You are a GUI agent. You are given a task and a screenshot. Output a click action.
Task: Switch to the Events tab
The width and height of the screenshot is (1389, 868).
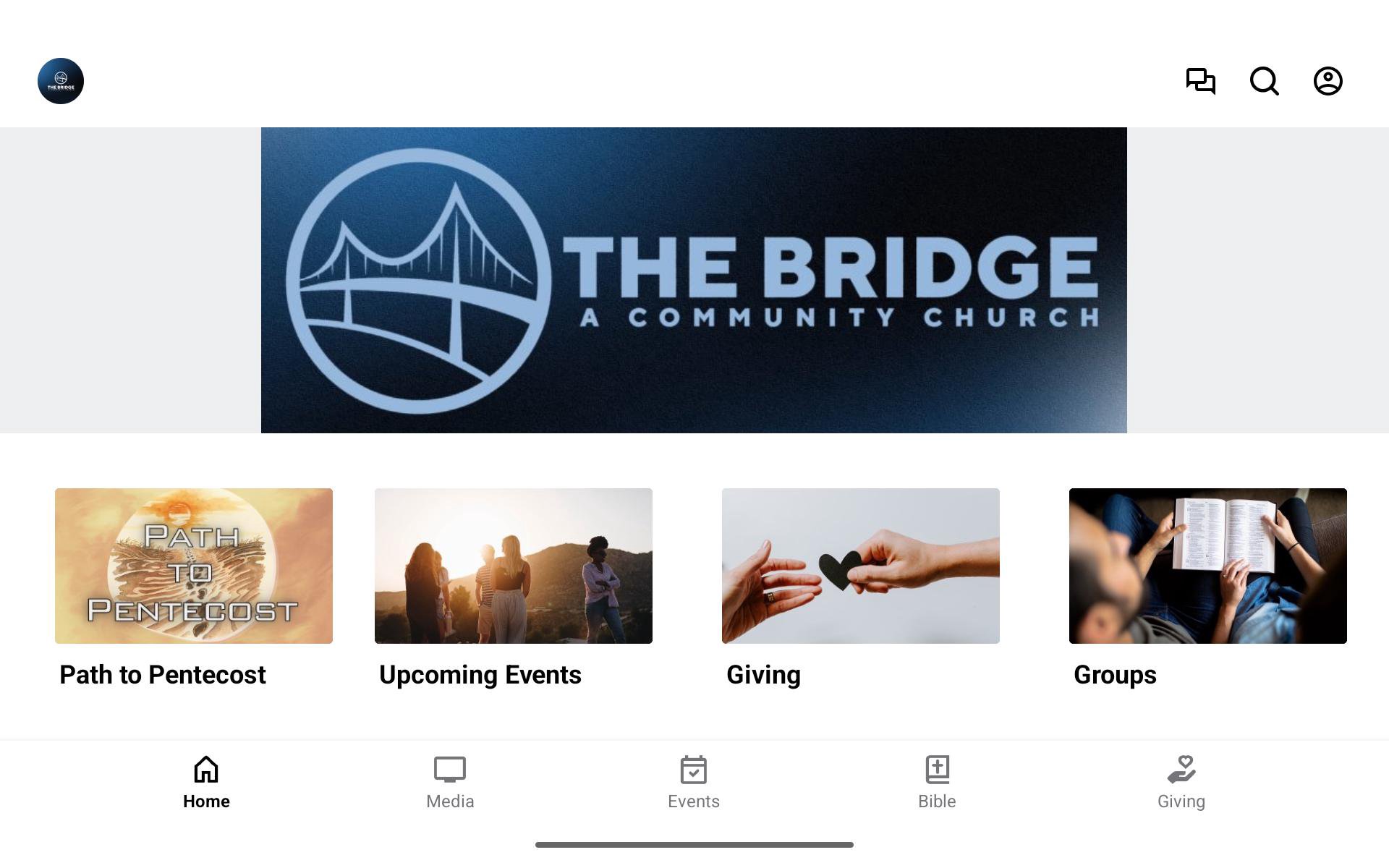pos(694,783)
